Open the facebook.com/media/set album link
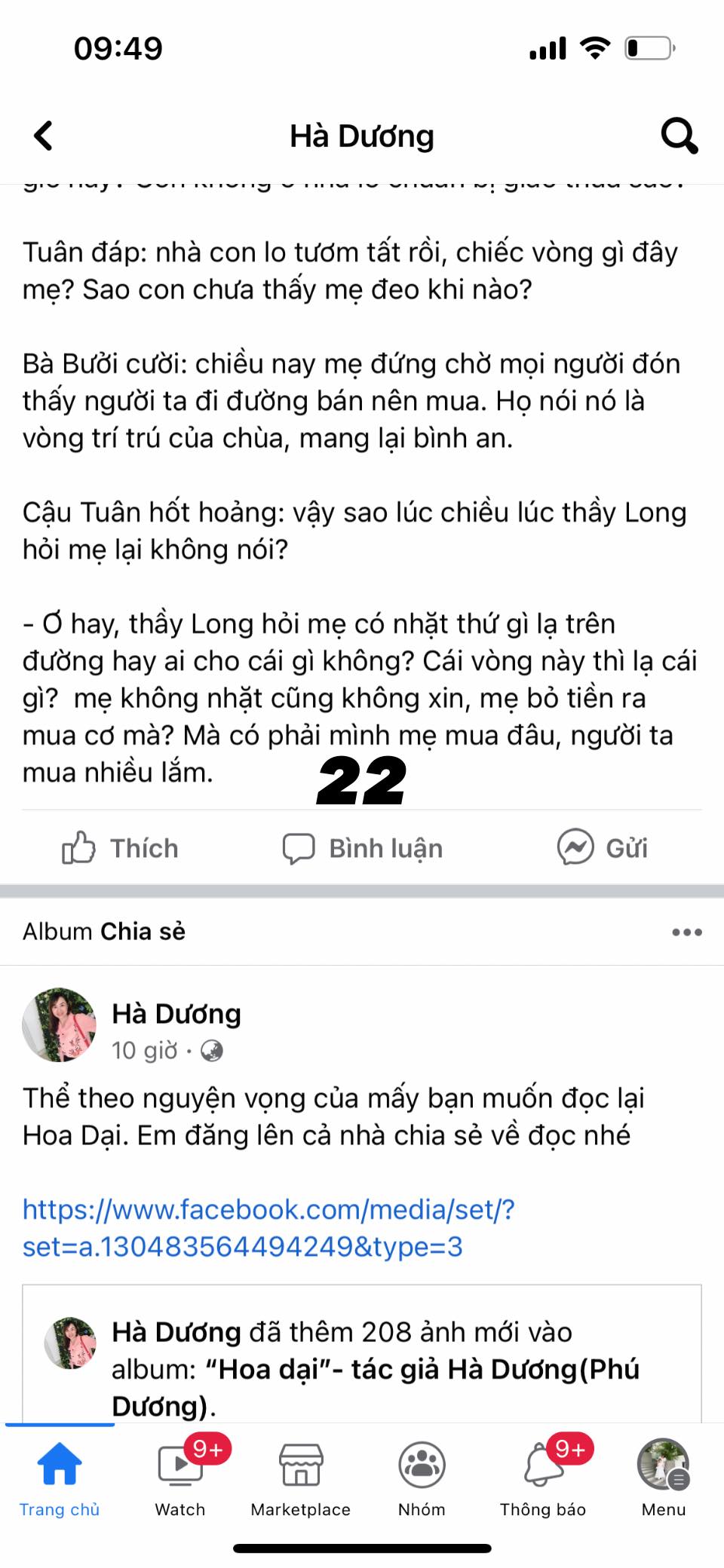Screen dimensions: 724x1568 click(x=268, y=1228)
